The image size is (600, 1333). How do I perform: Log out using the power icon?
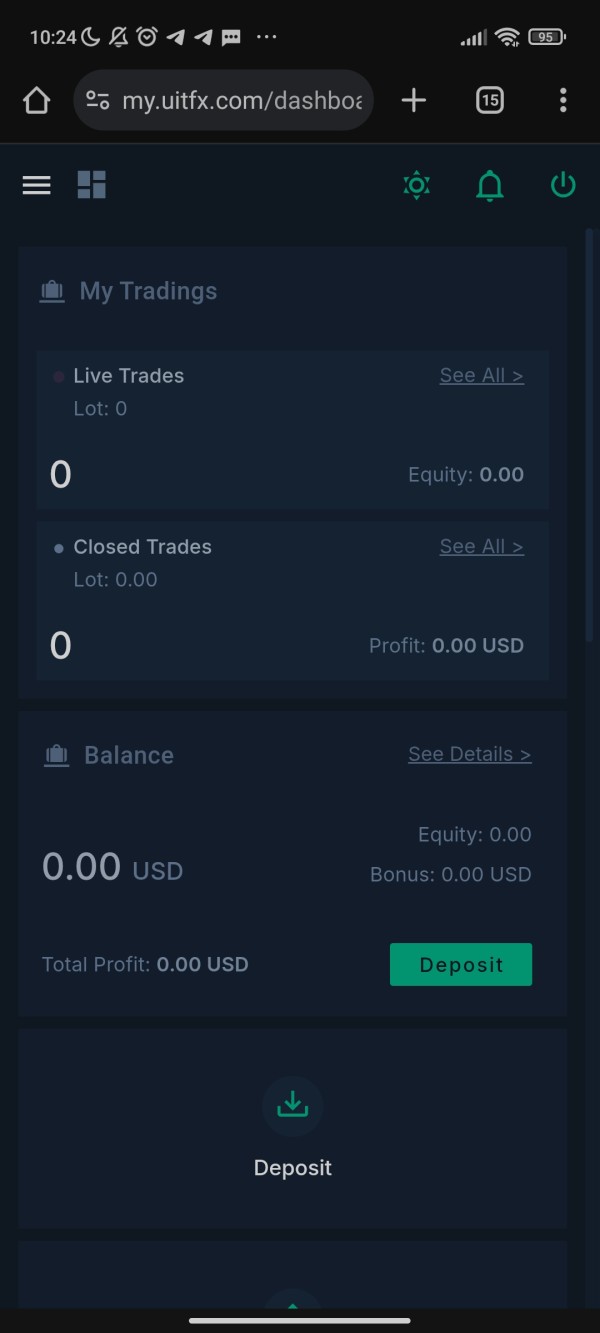tap(563, 185)
